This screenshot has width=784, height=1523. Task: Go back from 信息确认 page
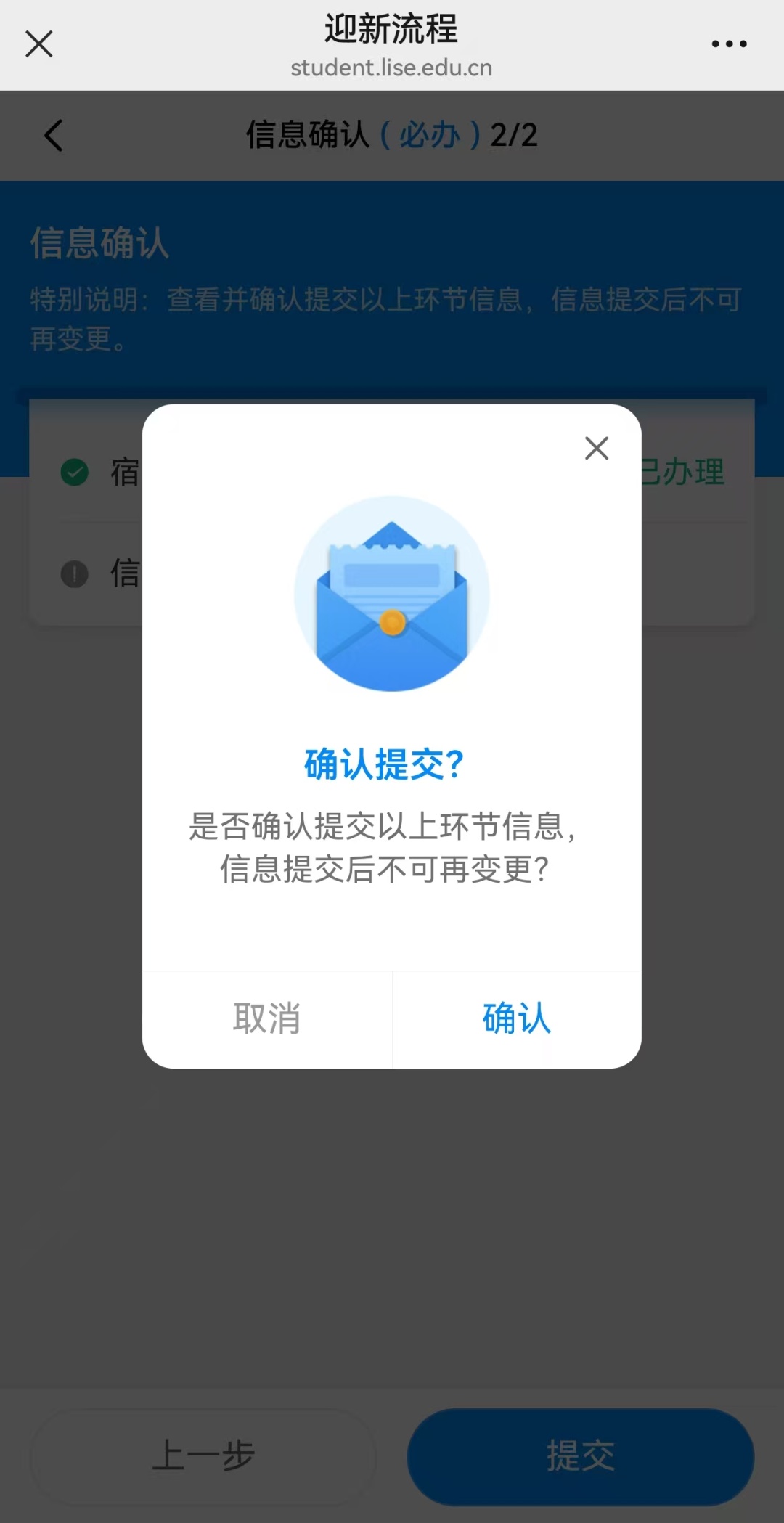[54, 135]
